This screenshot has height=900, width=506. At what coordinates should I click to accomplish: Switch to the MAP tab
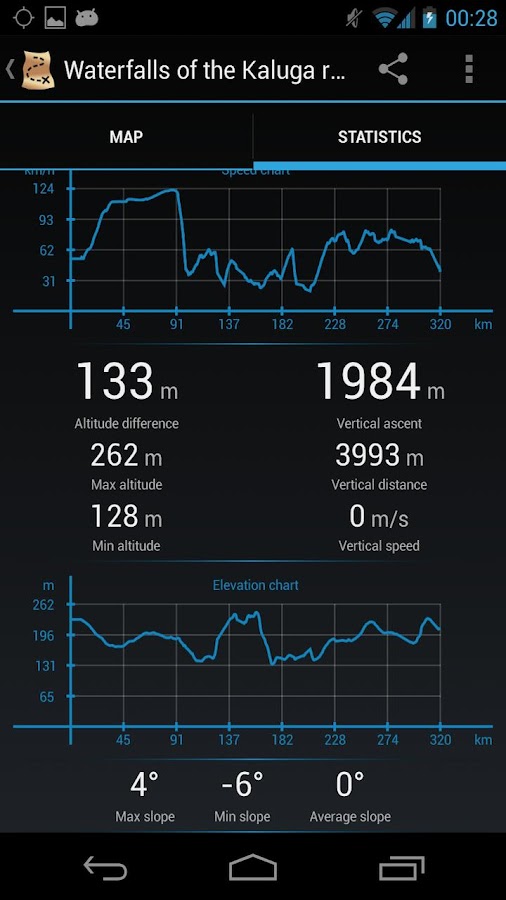[126, 137]
